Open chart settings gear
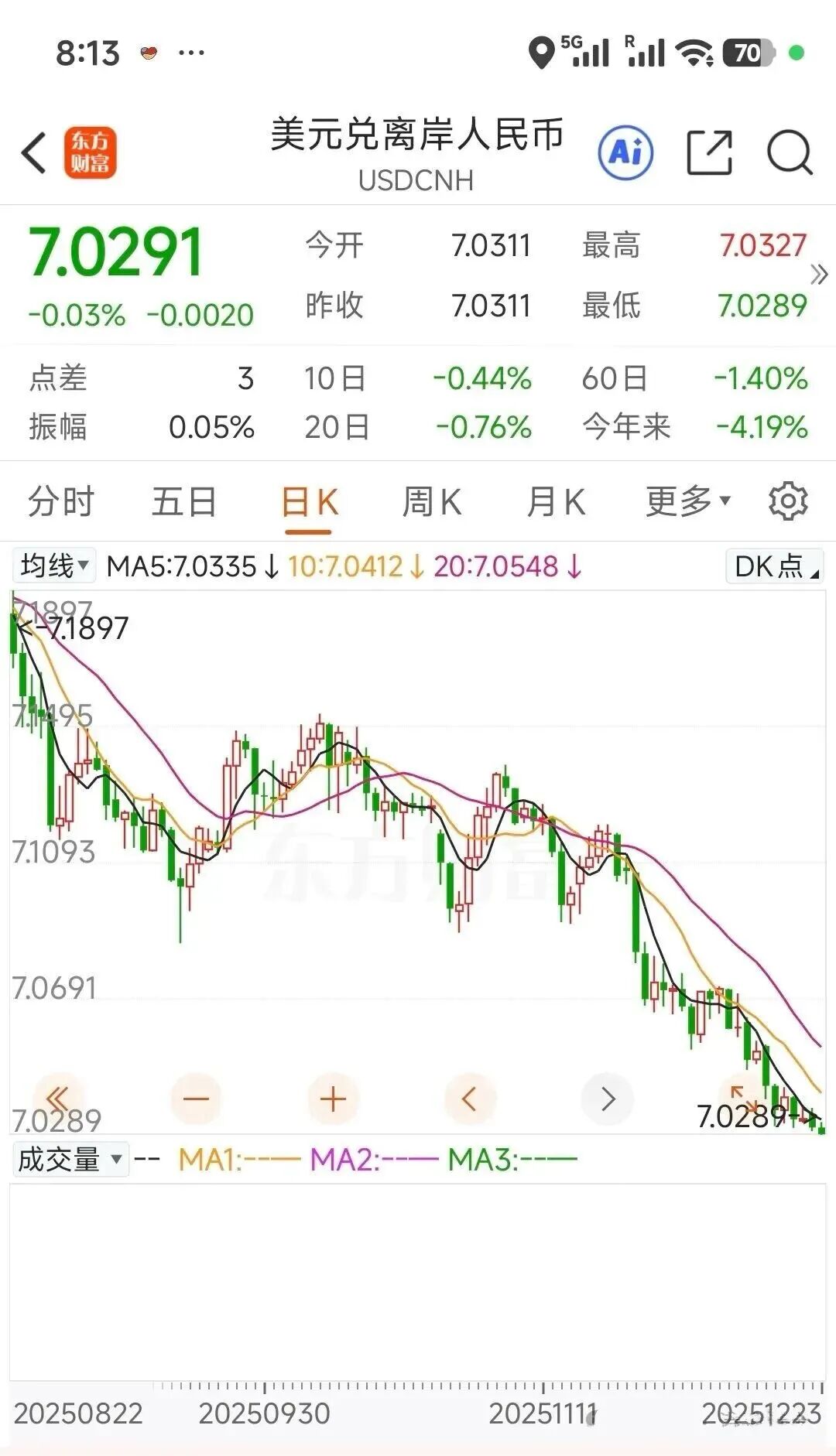 coord(788,502)
